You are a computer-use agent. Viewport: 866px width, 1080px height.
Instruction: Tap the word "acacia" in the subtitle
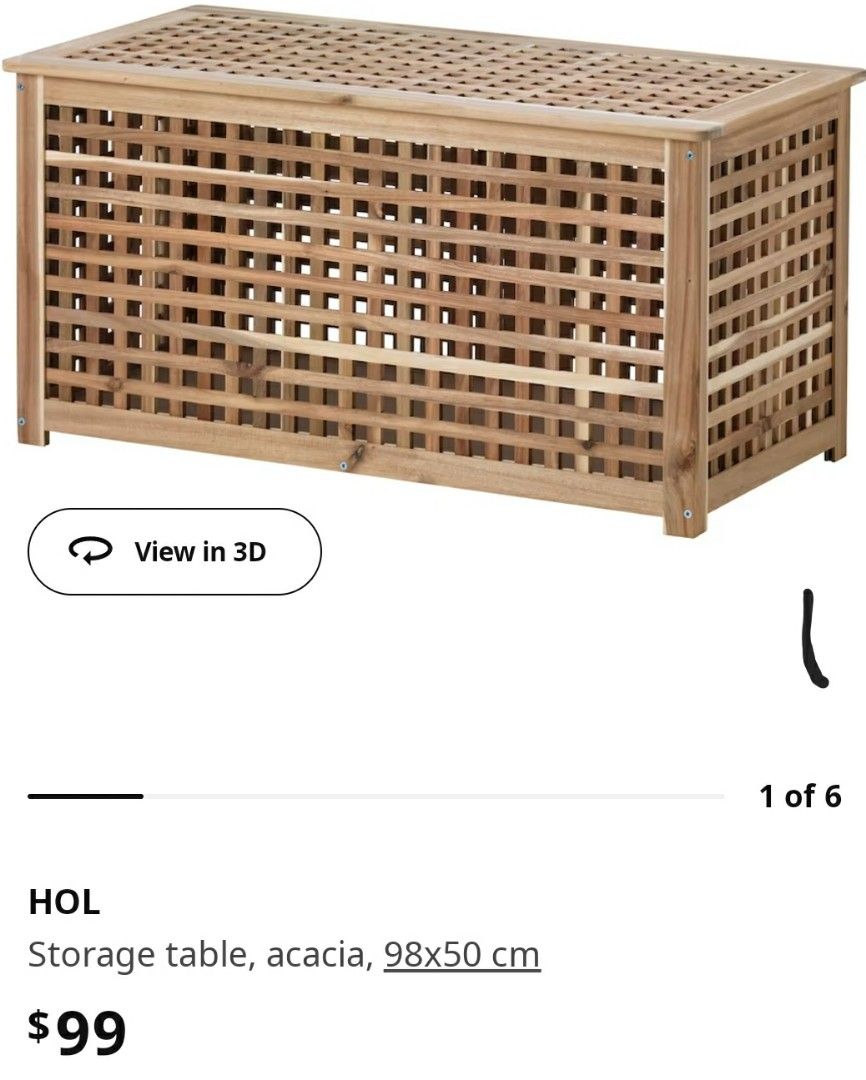pos(316,954)
